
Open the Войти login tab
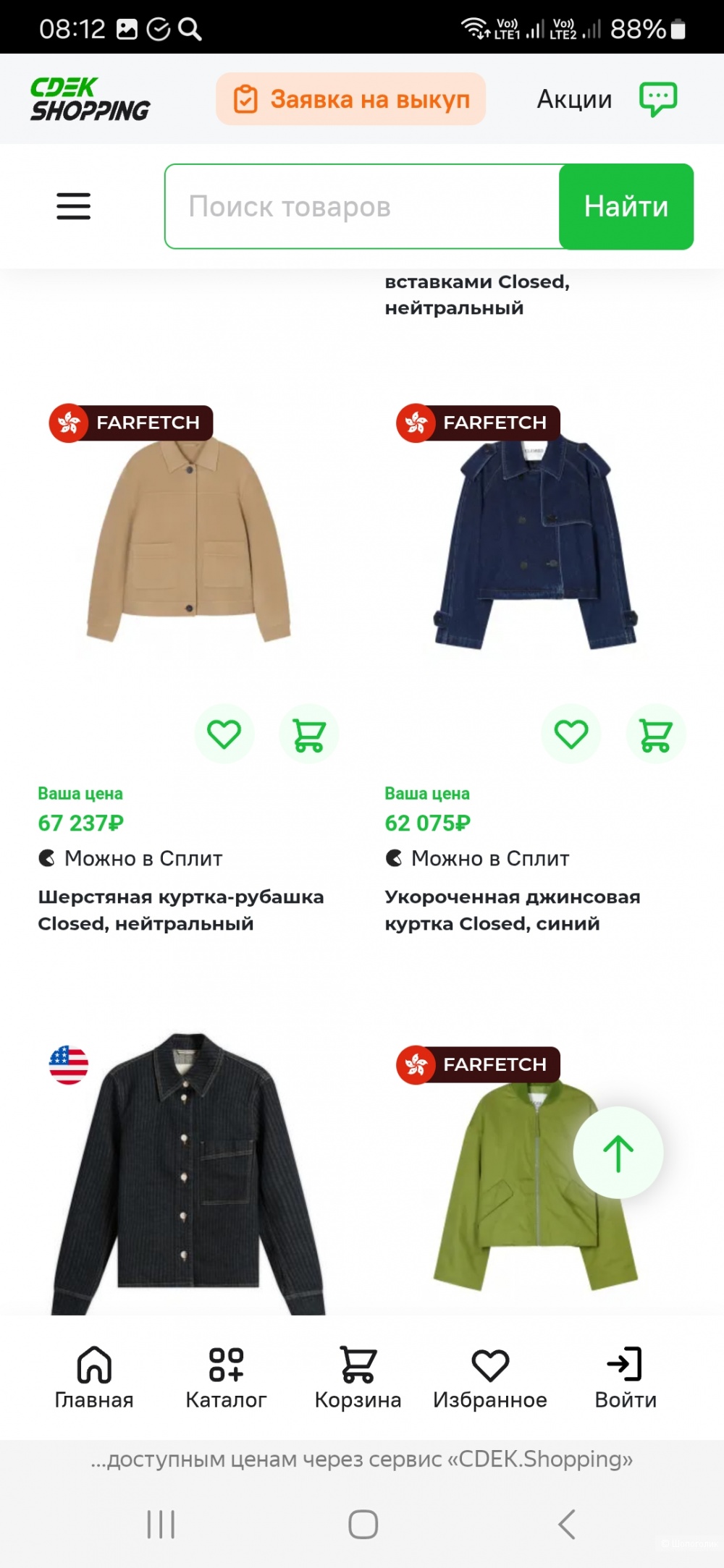[626, 1378]
